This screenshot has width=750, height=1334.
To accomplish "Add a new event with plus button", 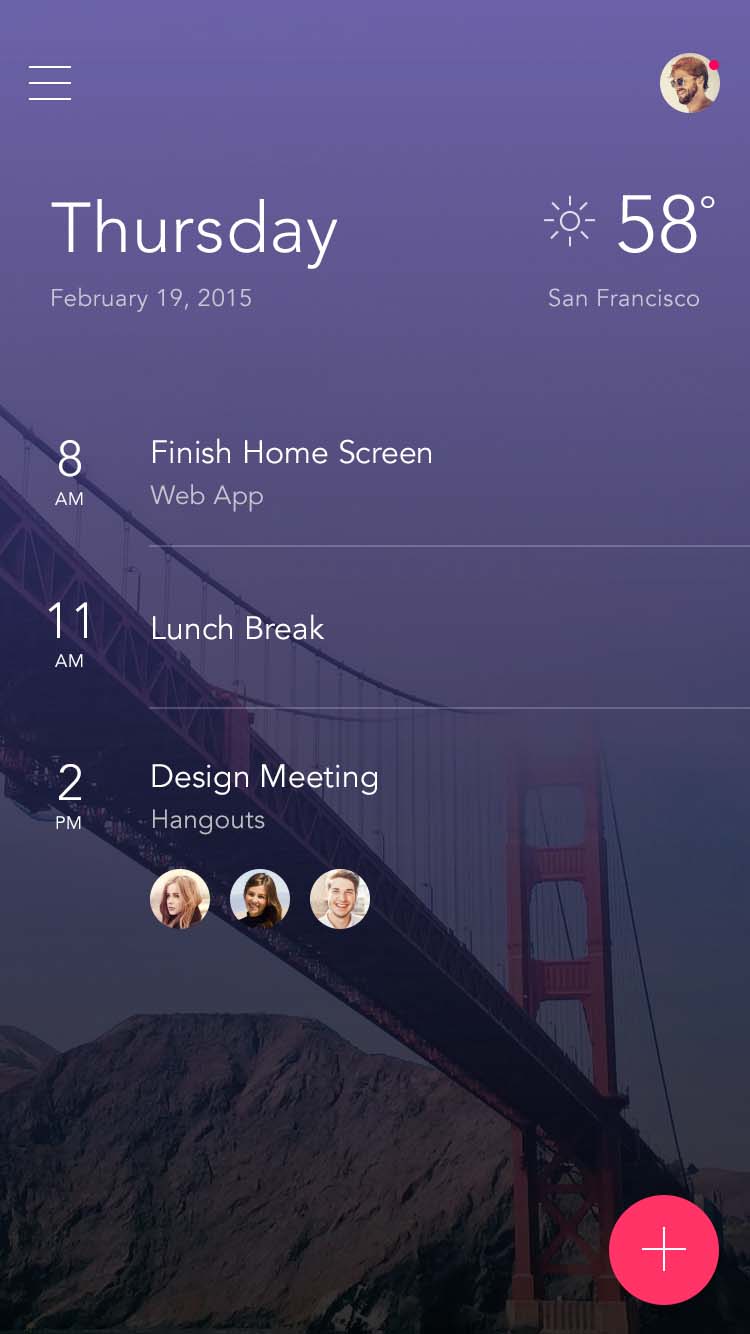I will pyautogui.click(x=664, y=1249).
